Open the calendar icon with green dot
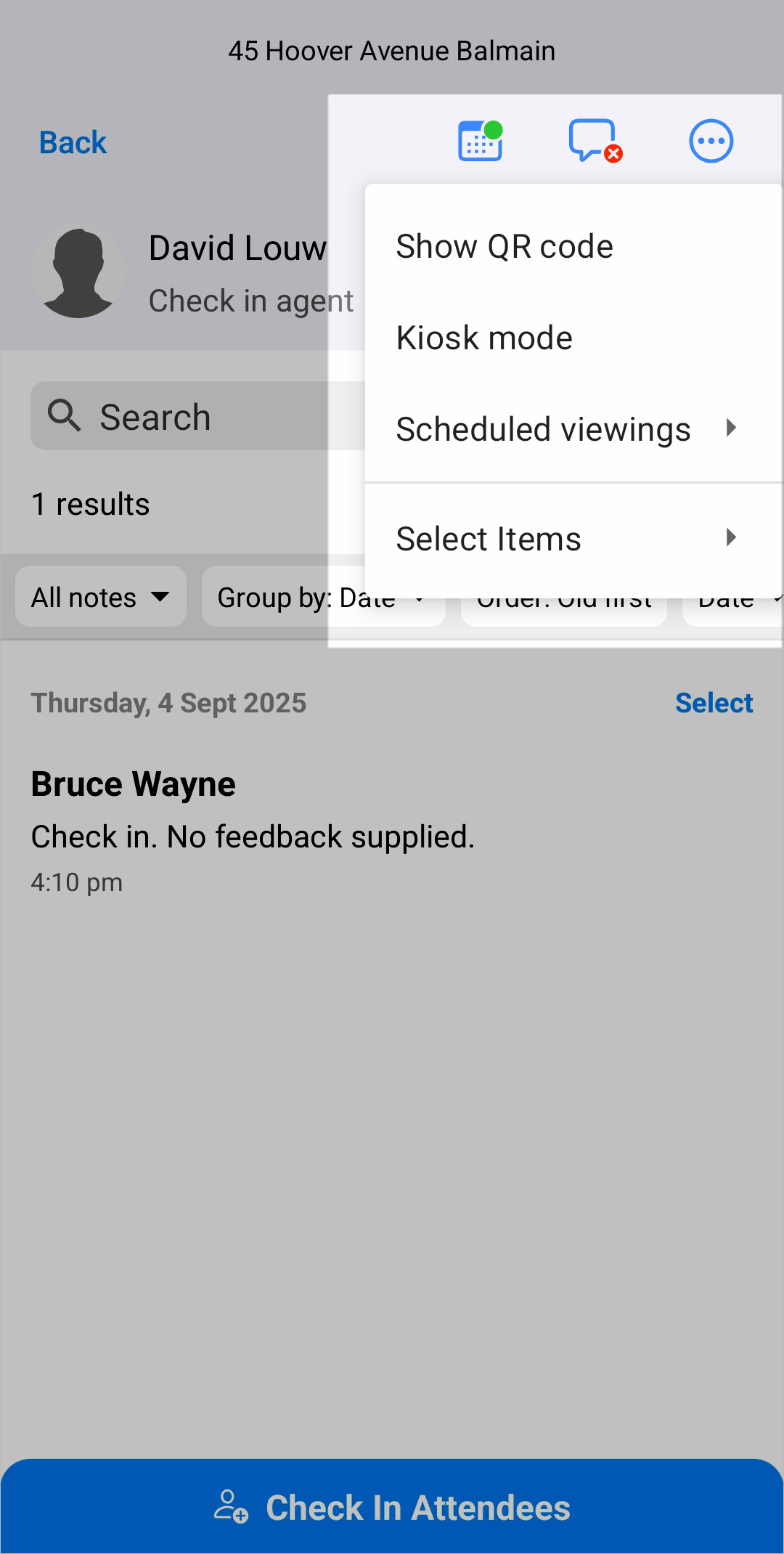This screenshot has width=784, height=1554. [x=481, y=141]
